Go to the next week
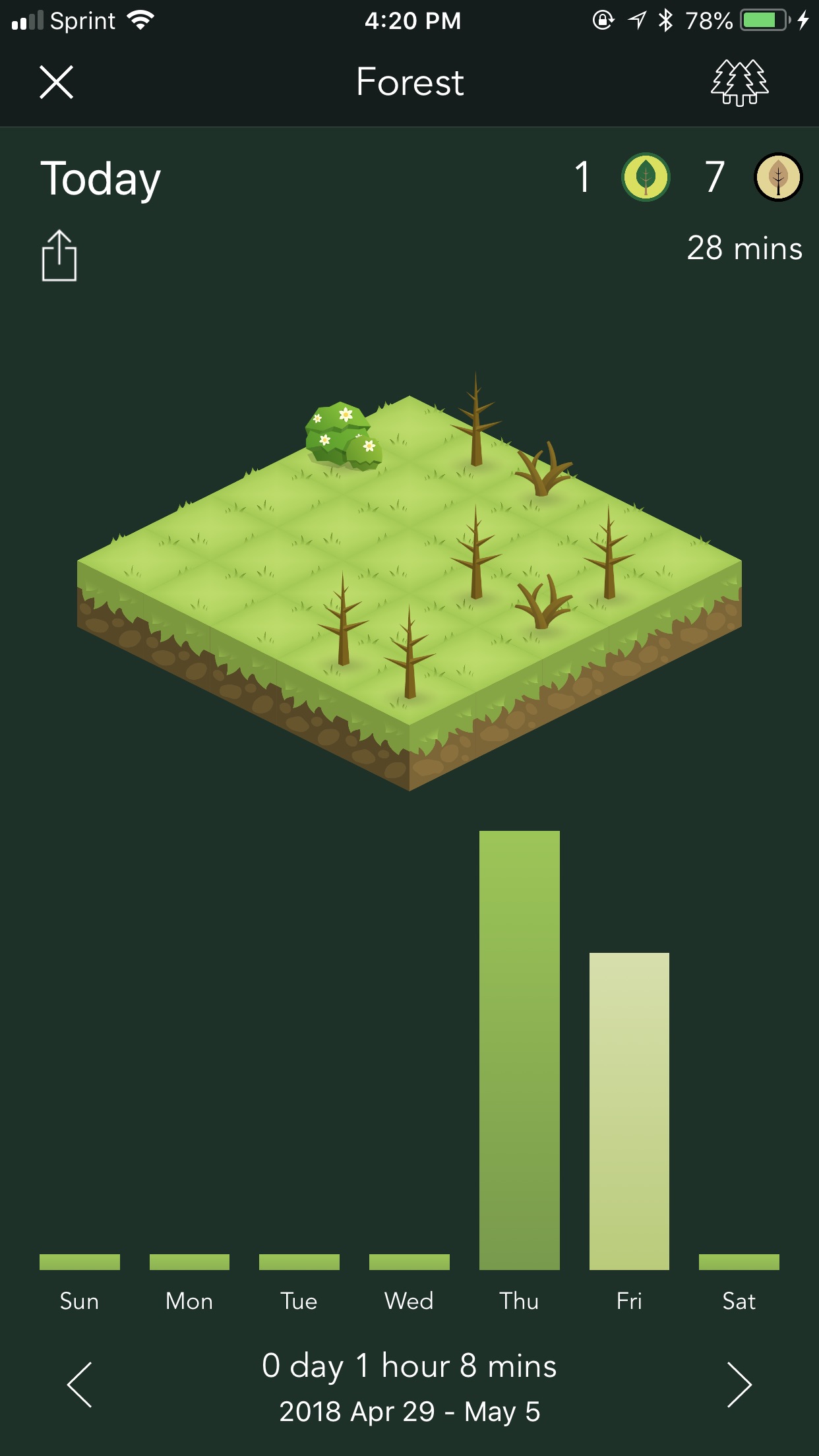The image size is (819, 1456). coord(739,1385)
